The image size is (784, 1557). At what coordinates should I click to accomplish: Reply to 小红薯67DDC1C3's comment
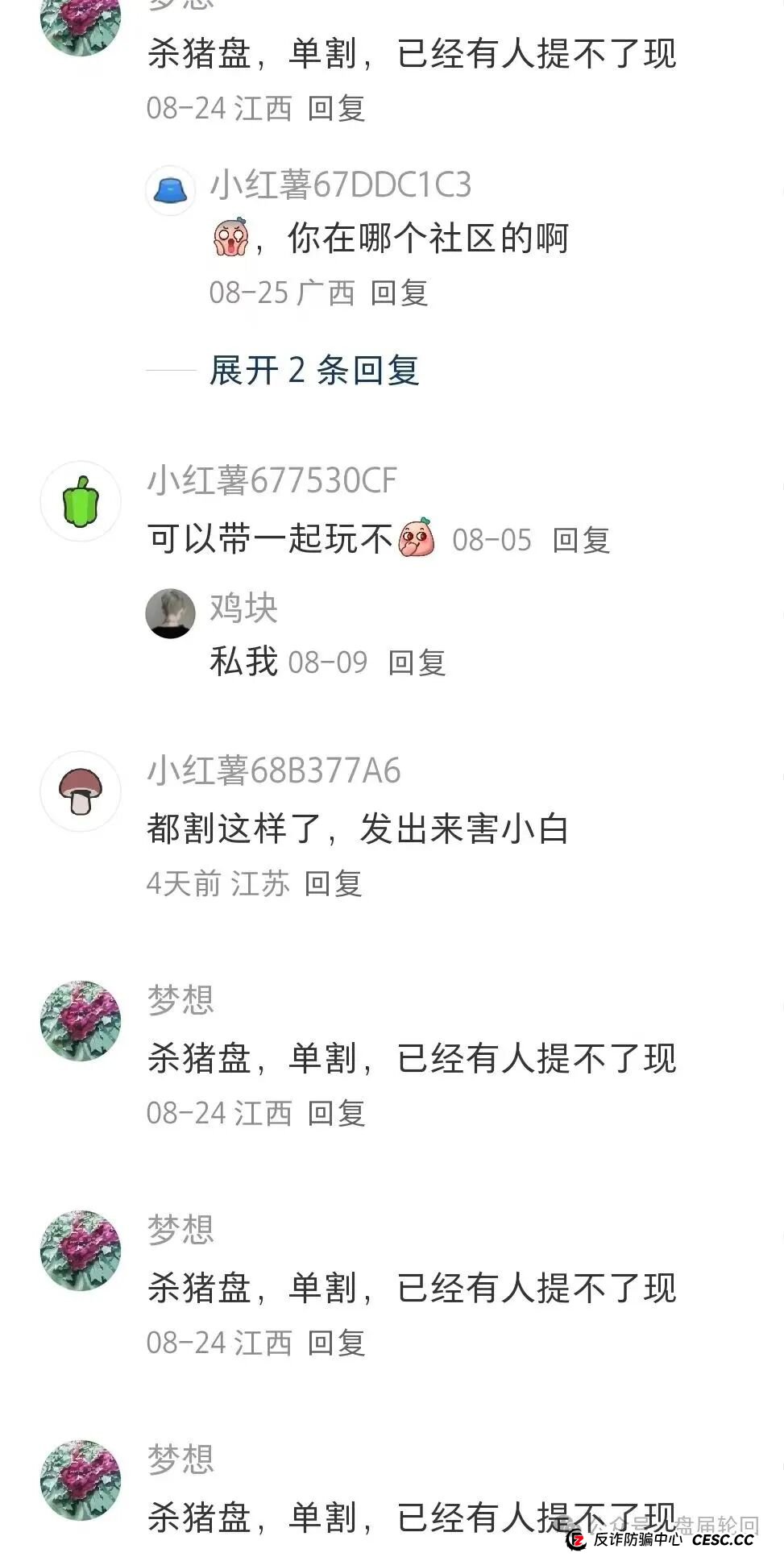[x=399, y=293]
